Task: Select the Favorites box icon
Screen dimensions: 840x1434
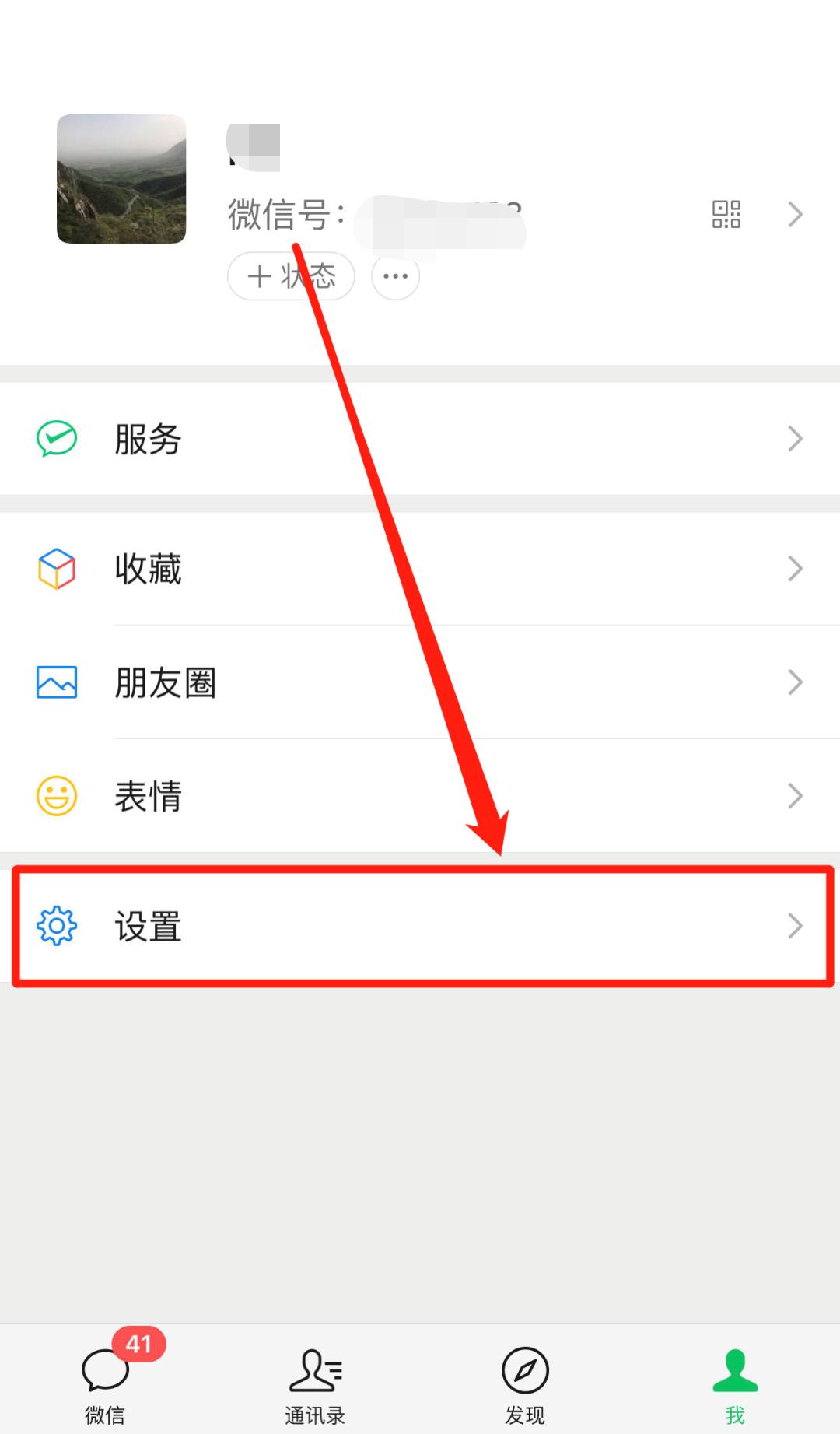Action: 55,568
